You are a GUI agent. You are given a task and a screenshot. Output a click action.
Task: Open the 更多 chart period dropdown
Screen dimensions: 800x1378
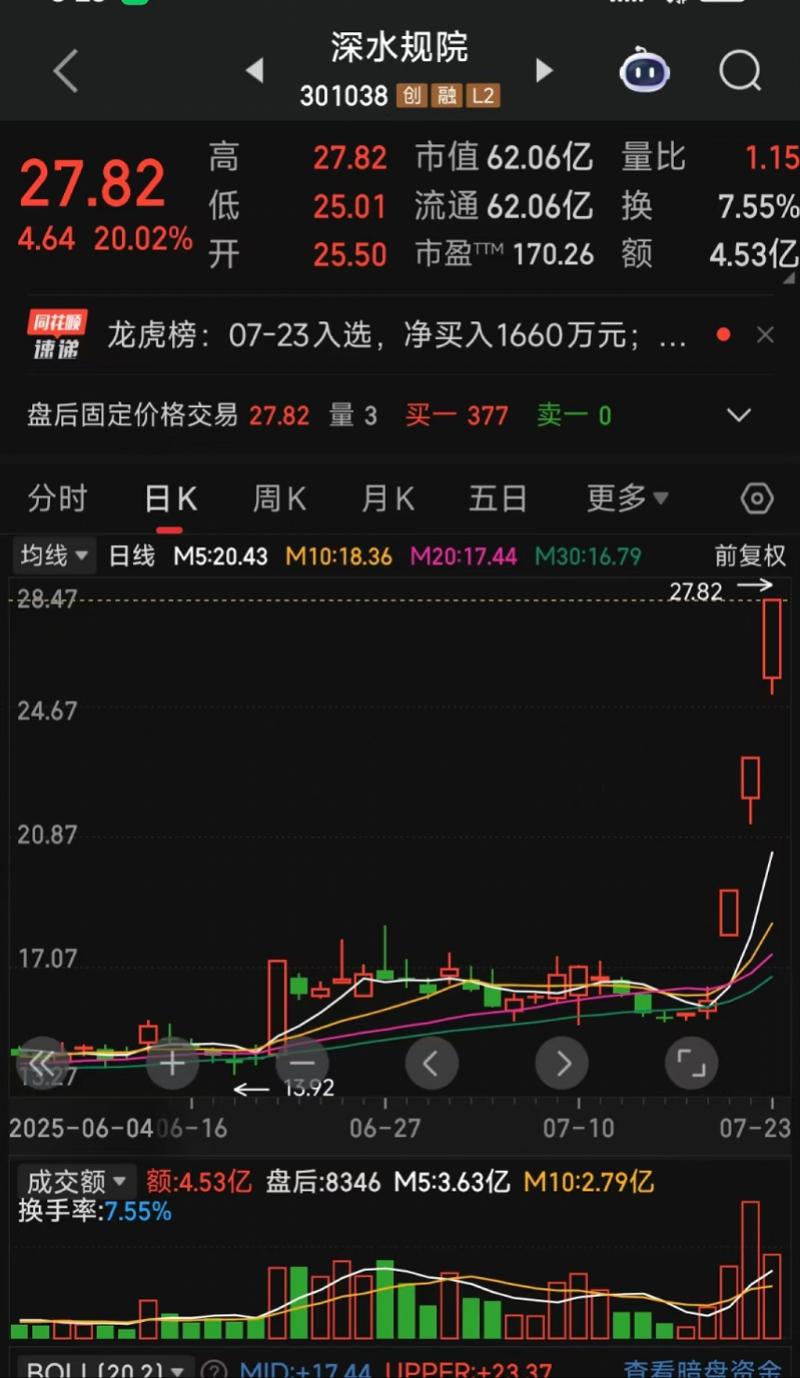pyautogui.click(x=627, y=498)
